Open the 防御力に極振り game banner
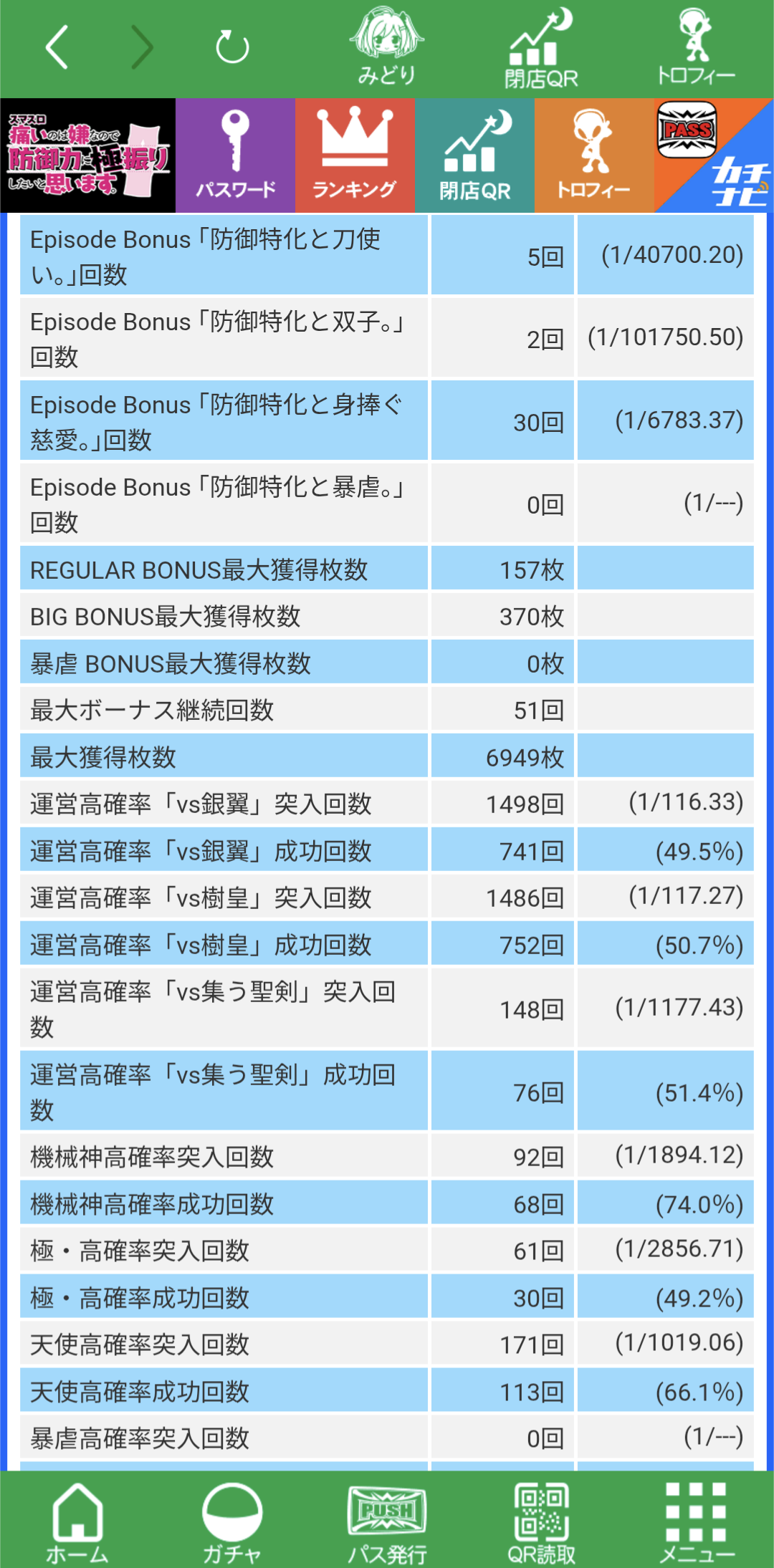774x1568 pixels. coord(87,155)
